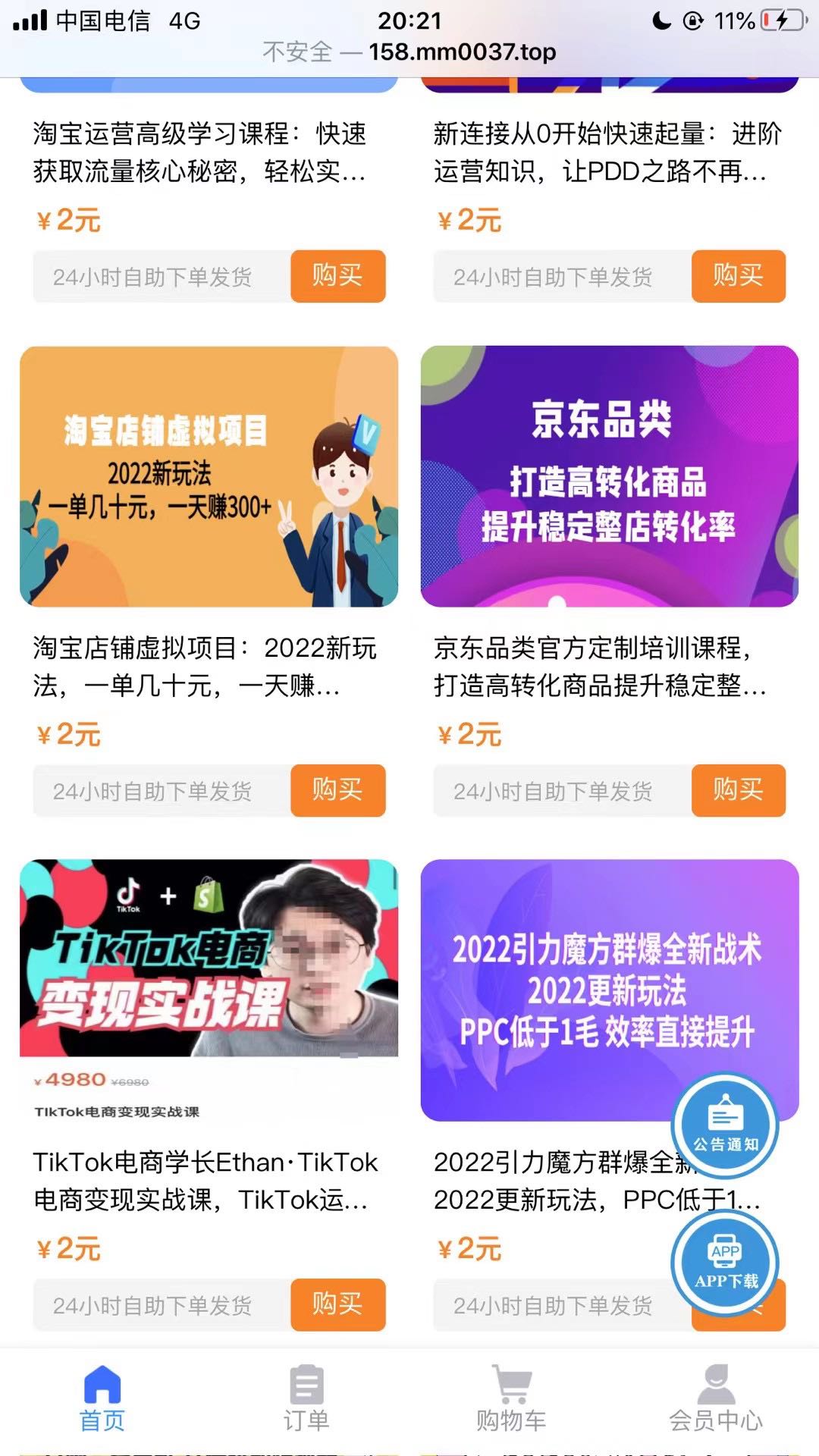Buy the 淘宝店铺虚拟项目 course
The height and width of the screenshot is (1456, 819).
[337, 790]
